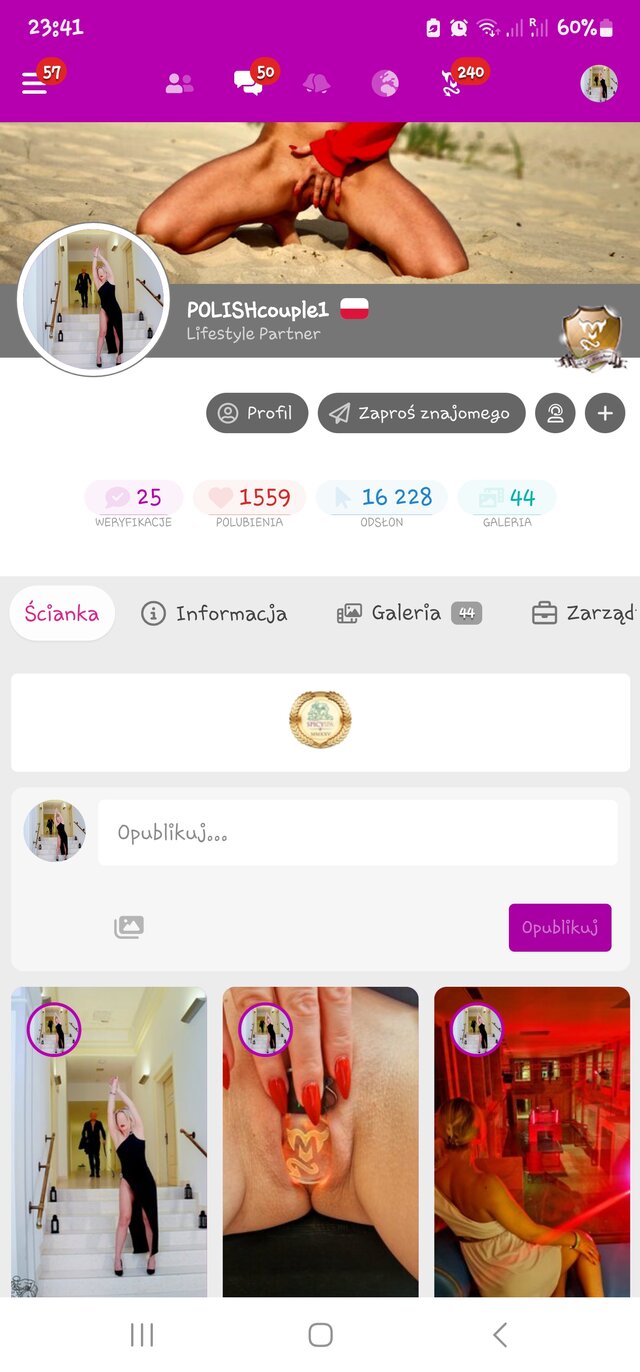640x1372 pixels.
Task: Open the icon with 240 badge
Action: [x=452, y=84]
